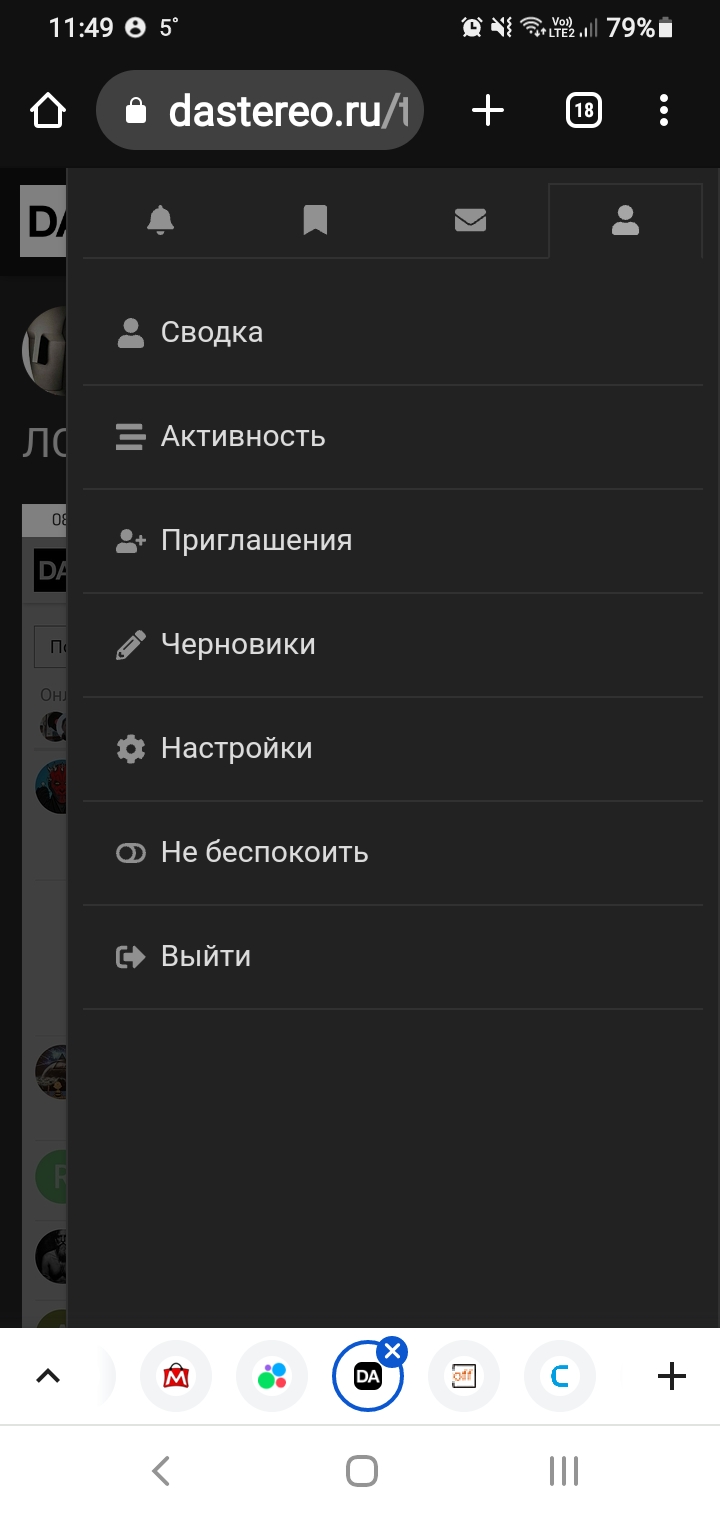The height and width of the screenshot is (1520, 720).
Task: Open the notifications bell tab
Action: [160, 220]
